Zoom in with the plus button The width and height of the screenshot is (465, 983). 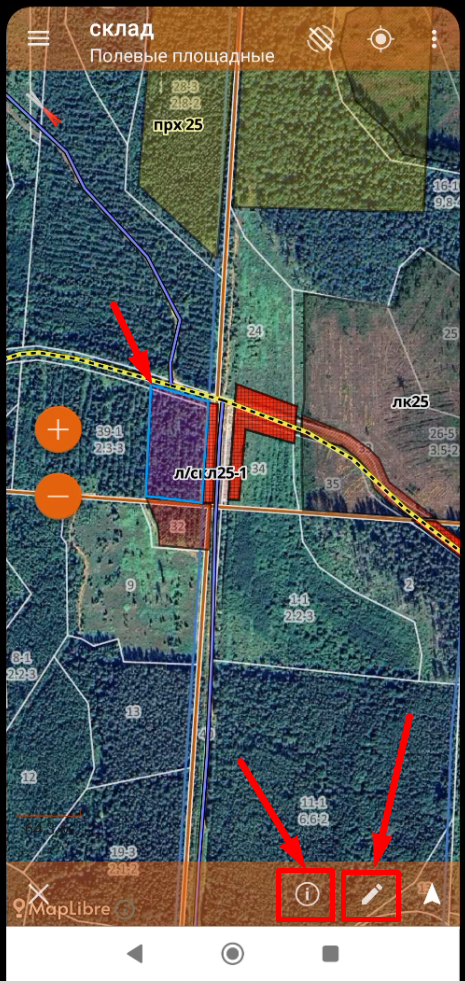tap(58, 430)
